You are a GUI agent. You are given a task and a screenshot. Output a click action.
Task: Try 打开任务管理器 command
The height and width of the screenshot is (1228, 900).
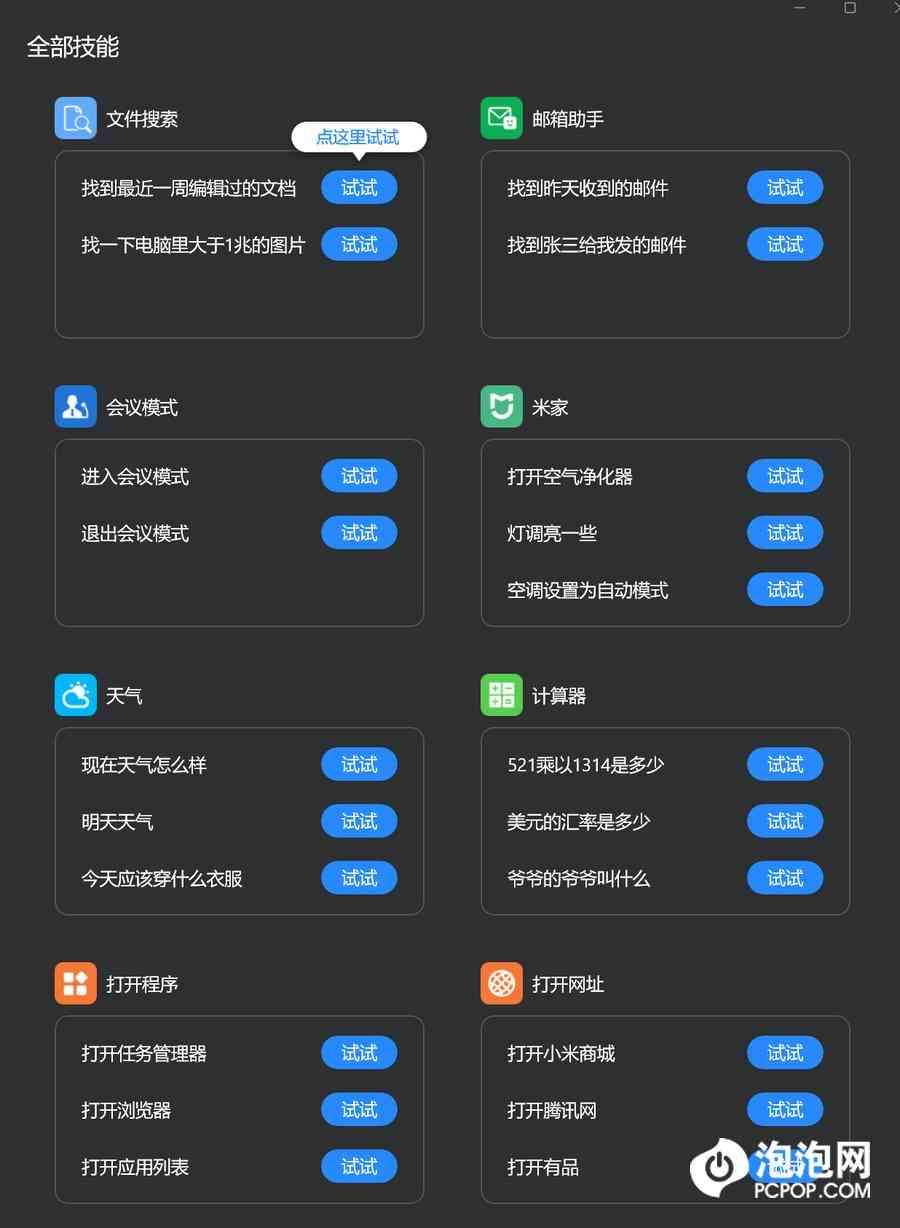[359, 1052]
